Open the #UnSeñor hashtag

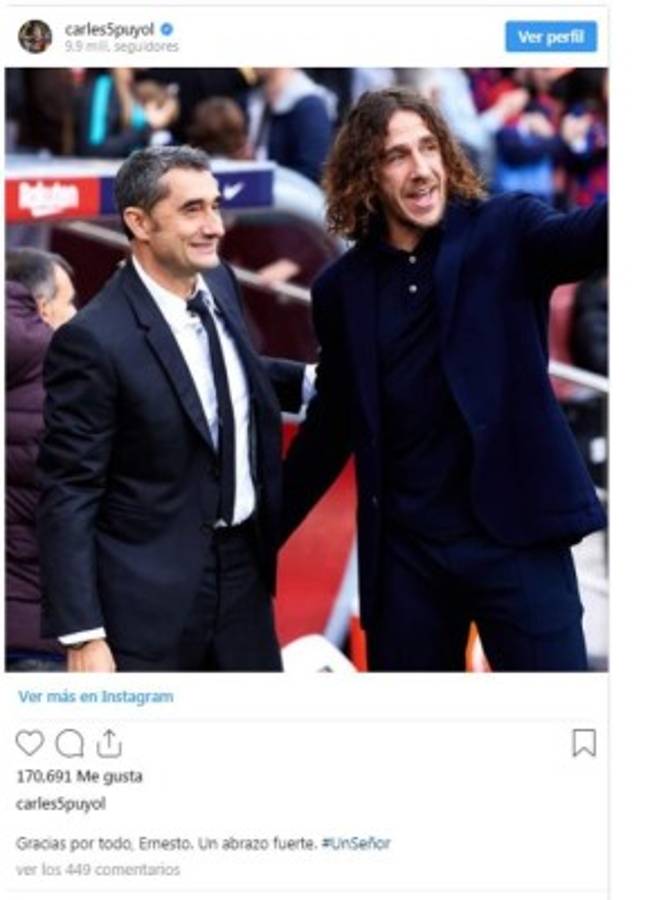(356, 843)
